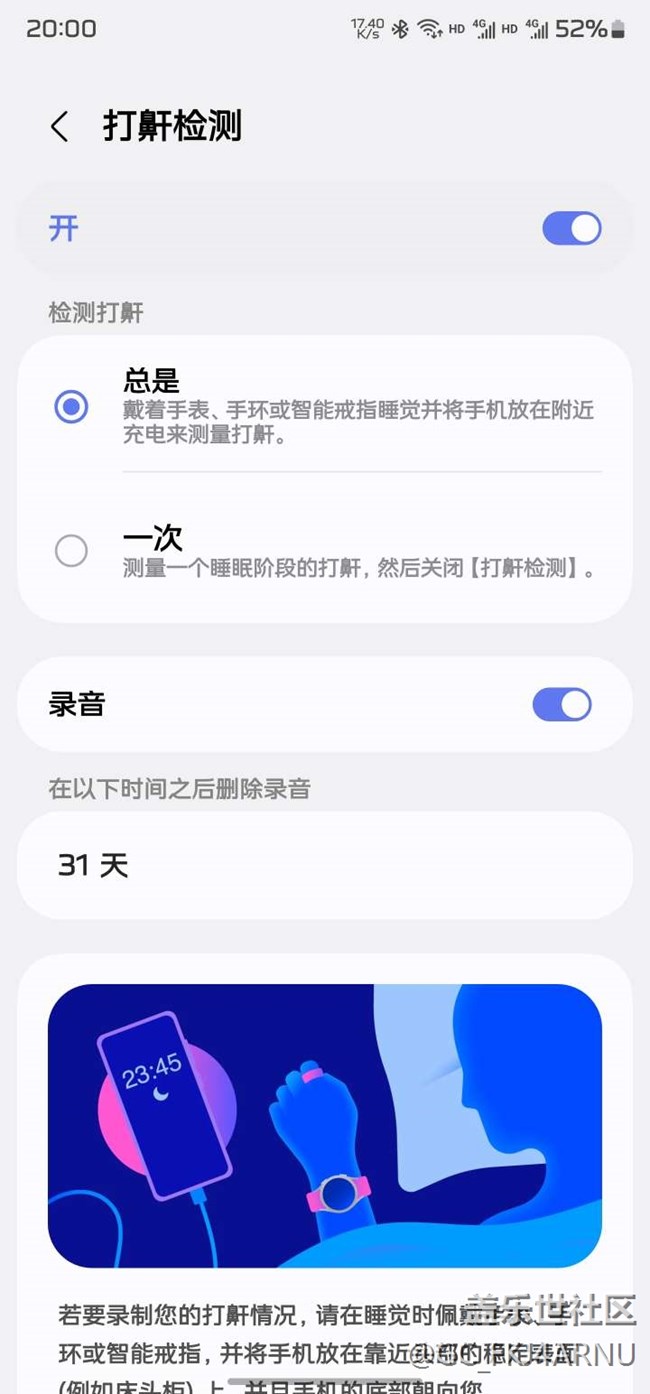
Task: Disable the 录音 toggle
Action: (561, 705)
